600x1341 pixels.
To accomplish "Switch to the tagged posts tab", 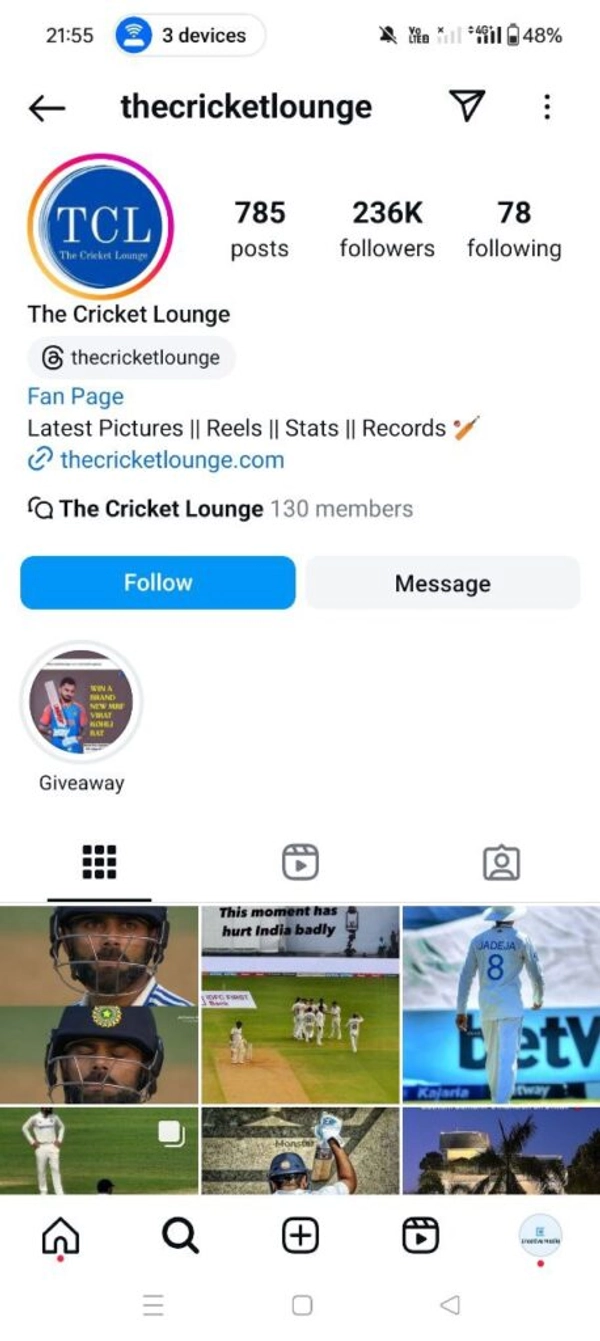I will pyautogui.click(x=501, y=861).
